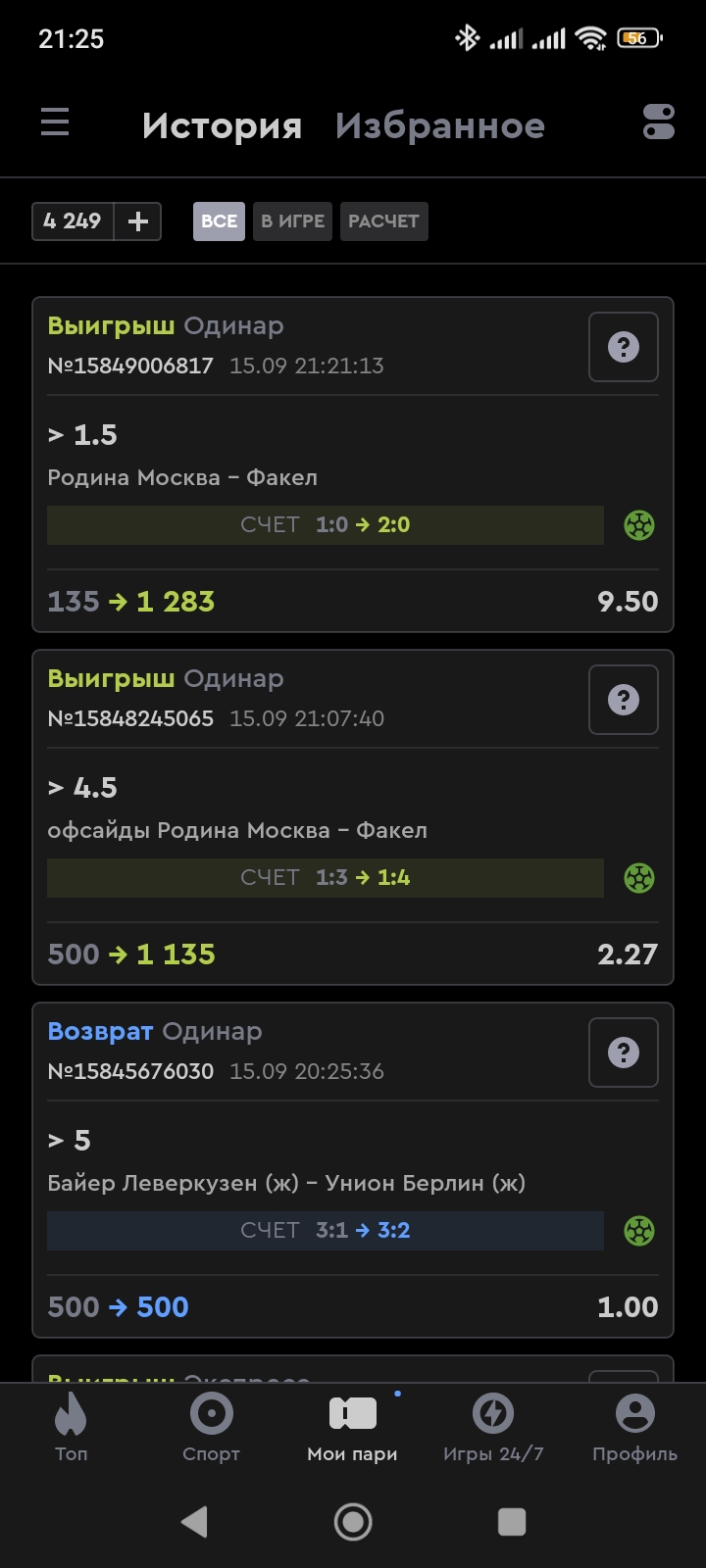Select the Спорт icon in bottom bar
The height and width of the screenshot is (1568, 706).
pos(212,1428)
